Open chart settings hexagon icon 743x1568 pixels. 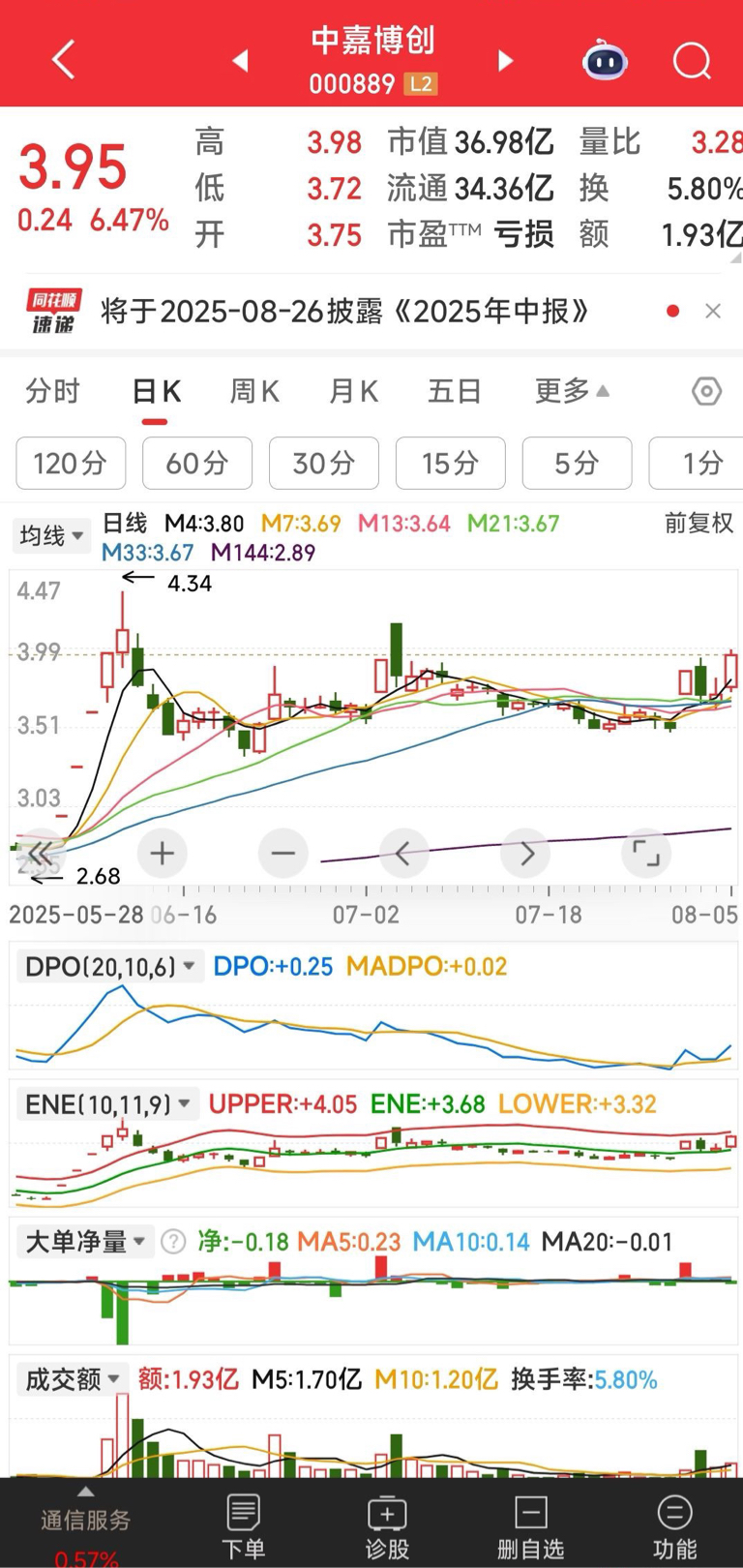pos(707,391)
